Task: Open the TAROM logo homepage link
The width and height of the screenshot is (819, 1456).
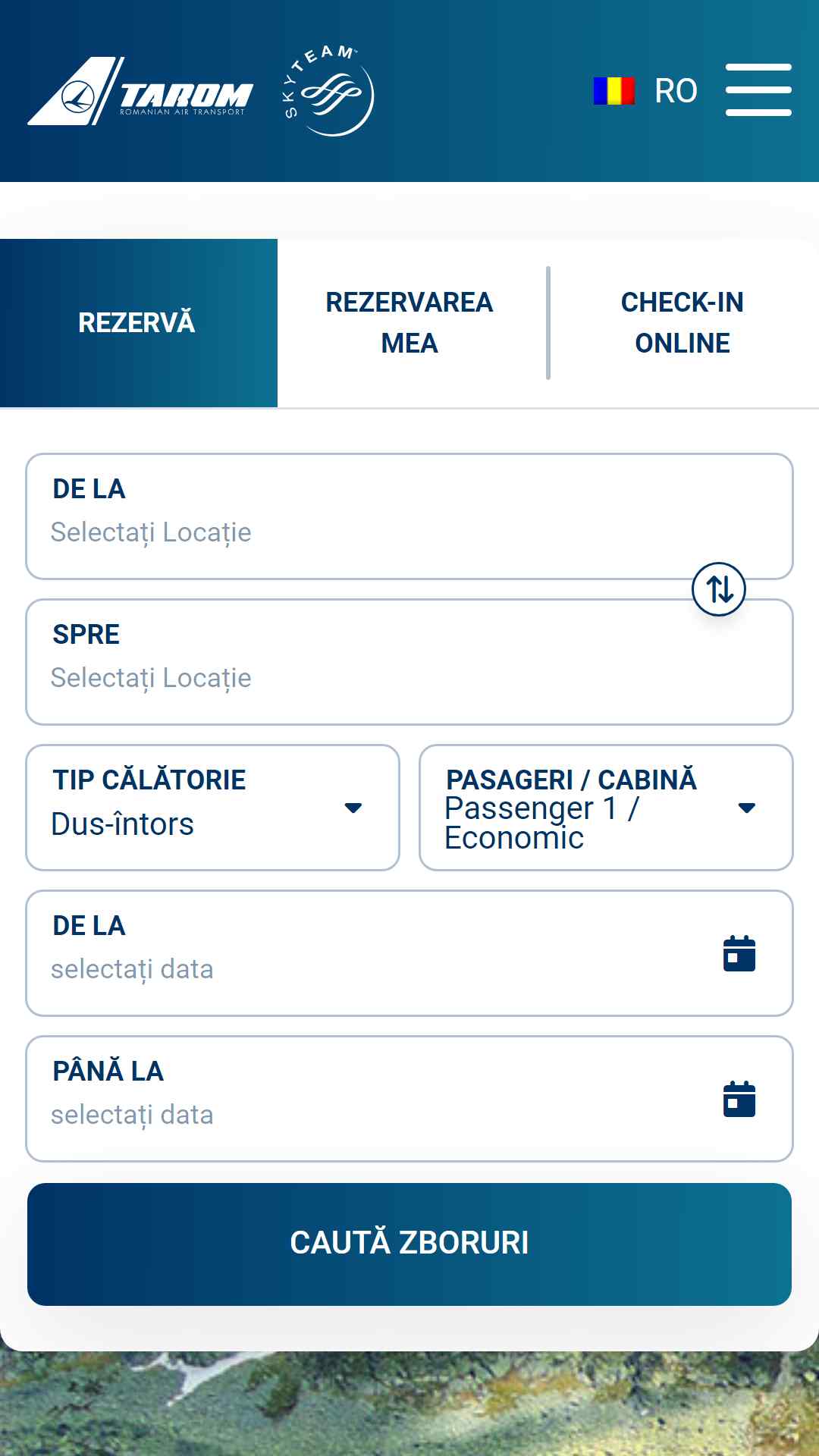Action: click(140, 91)
